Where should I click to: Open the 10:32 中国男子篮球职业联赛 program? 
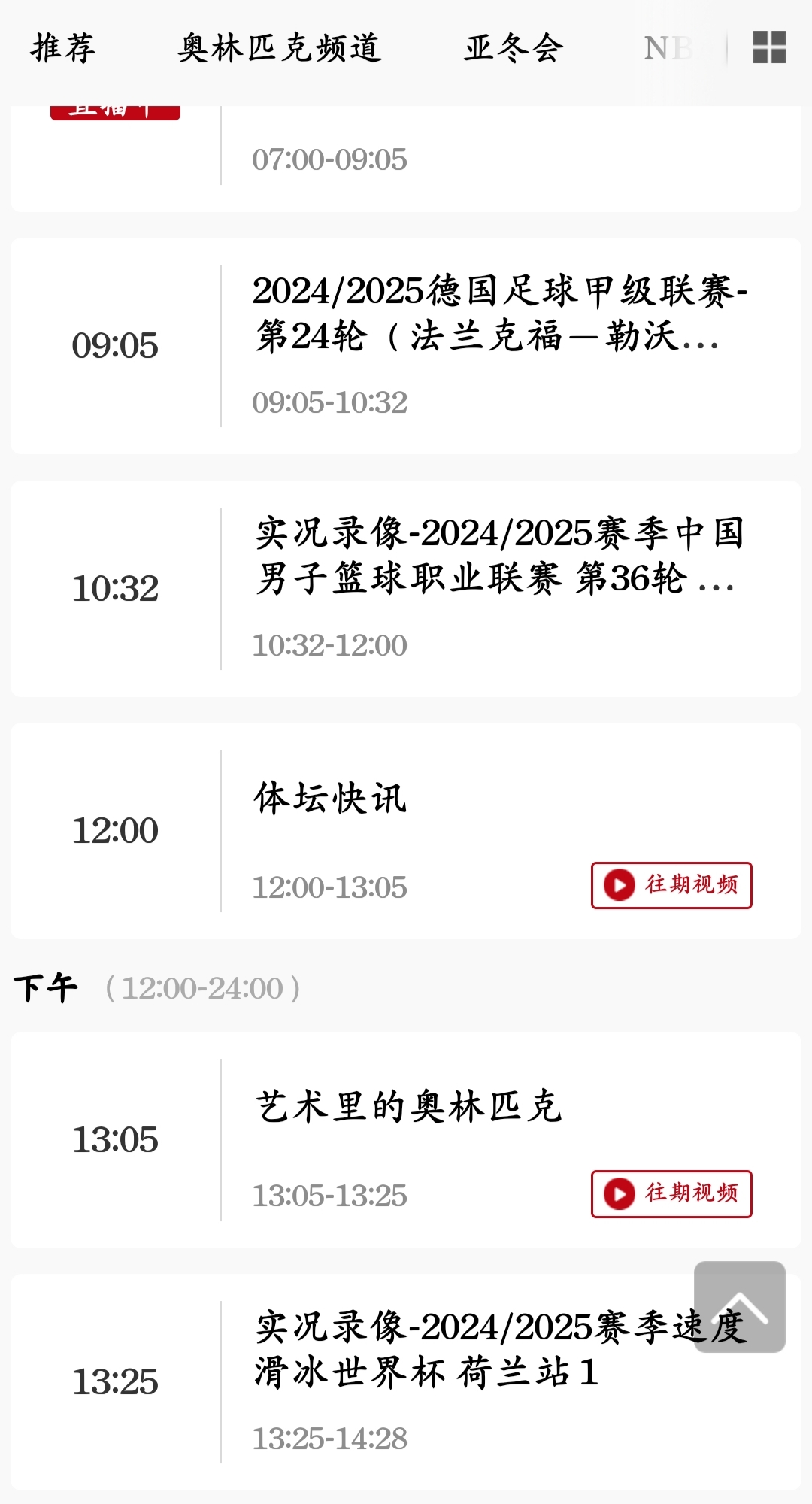tap(499, 556)
